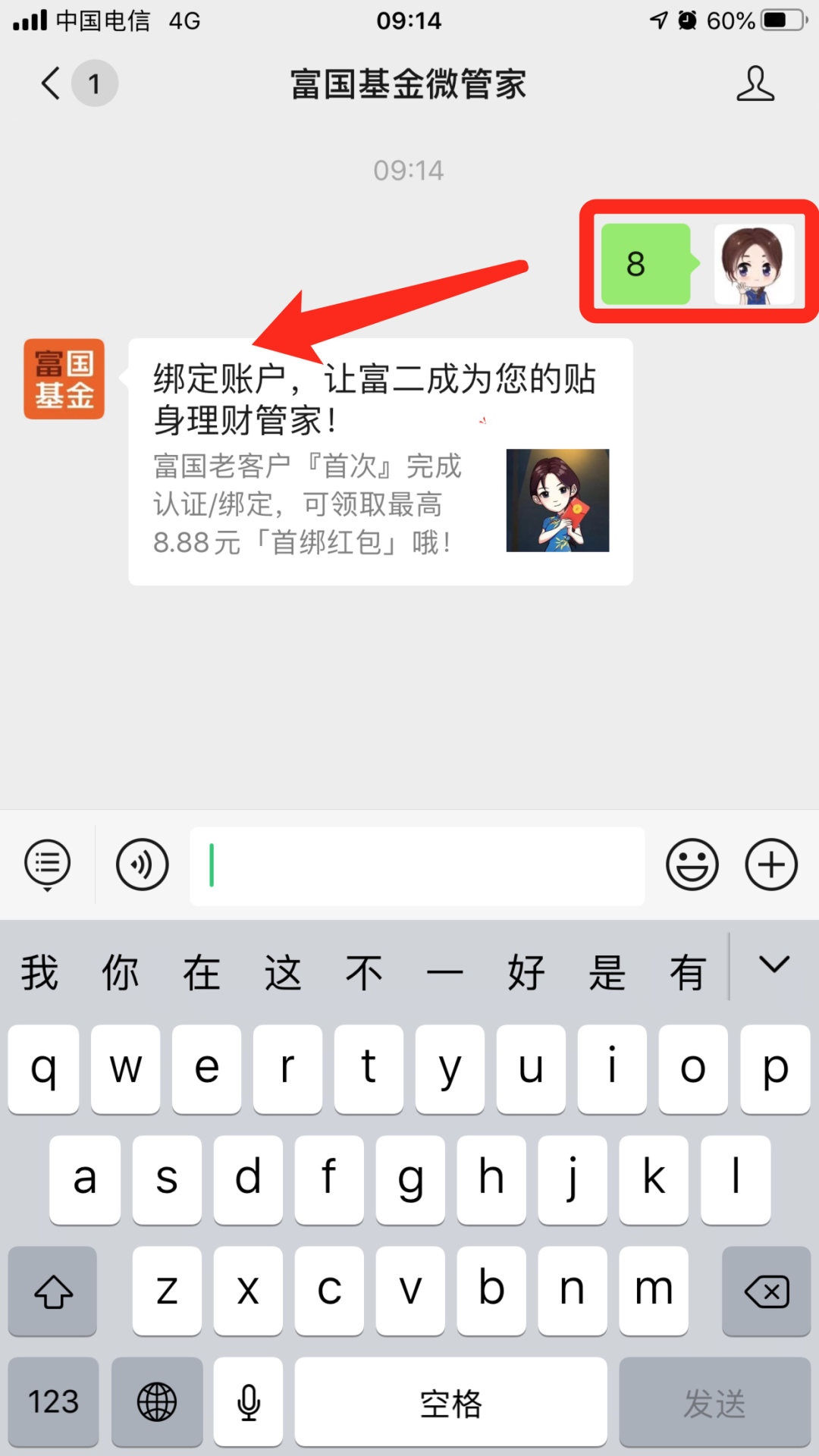Screen dimensions: 819x1456
Task: Choose the suggested word 好
Action: tap(526, 972)
